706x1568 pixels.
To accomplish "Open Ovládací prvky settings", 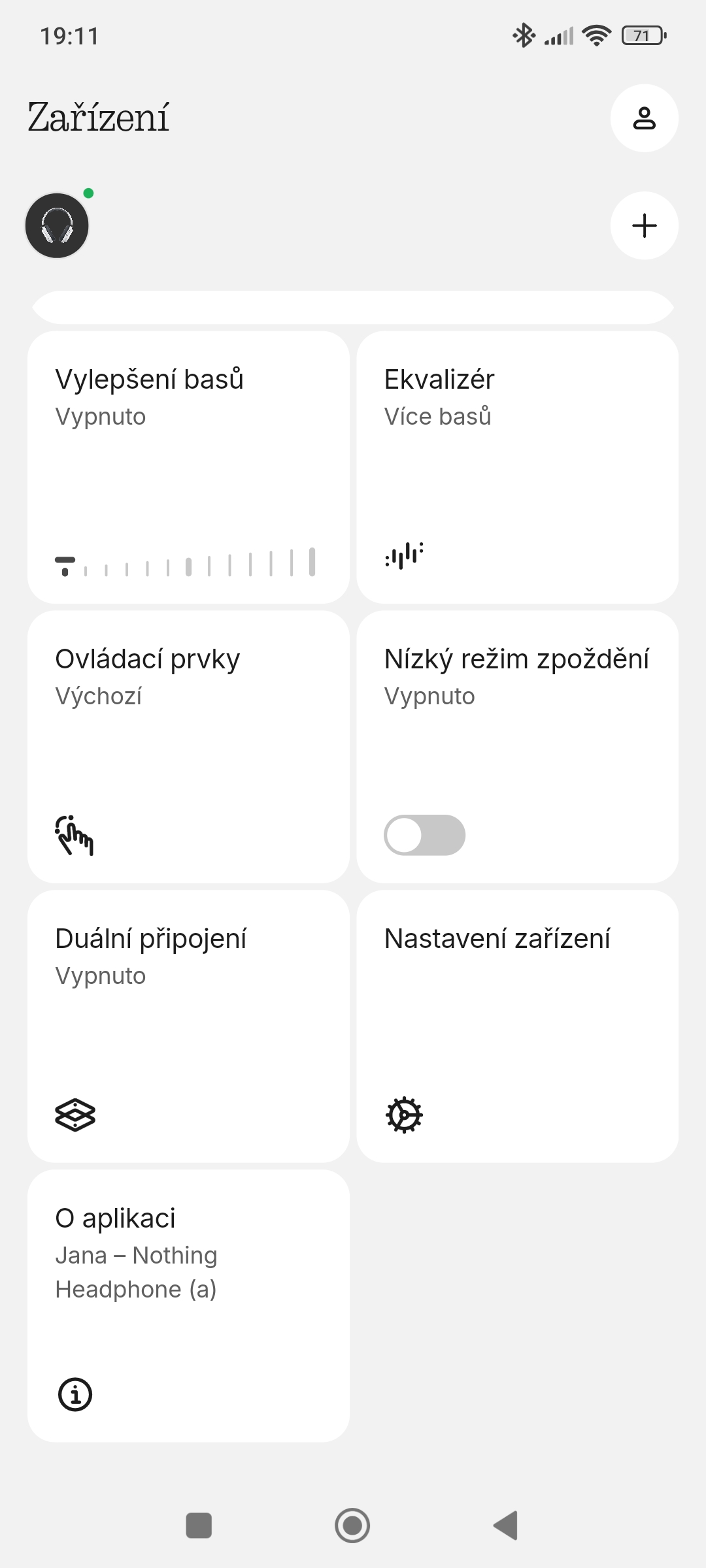I will point(188,747).
